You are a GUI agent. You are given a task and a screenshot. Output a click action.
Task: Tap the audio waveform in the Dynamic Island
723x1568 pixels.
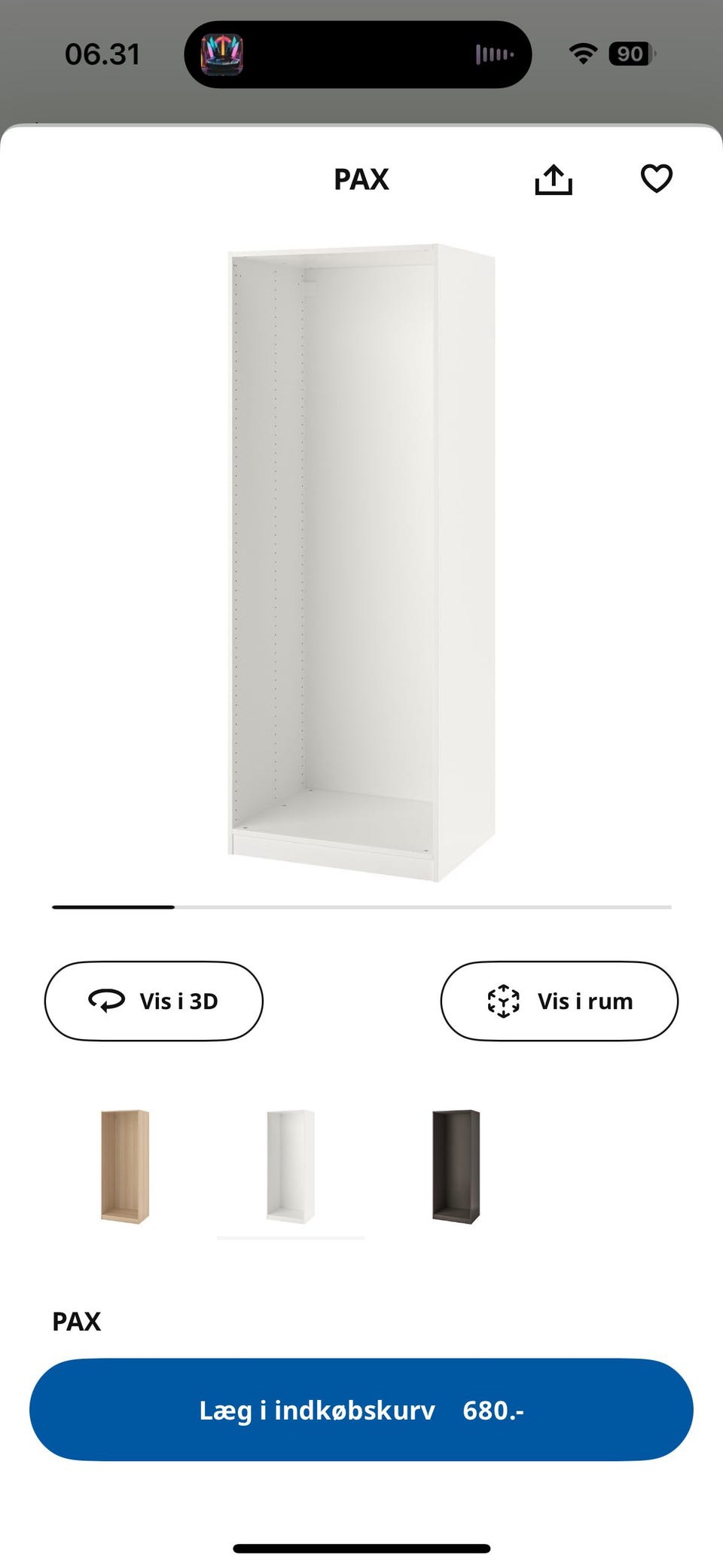pyautogui.click(x=493, y=54)
